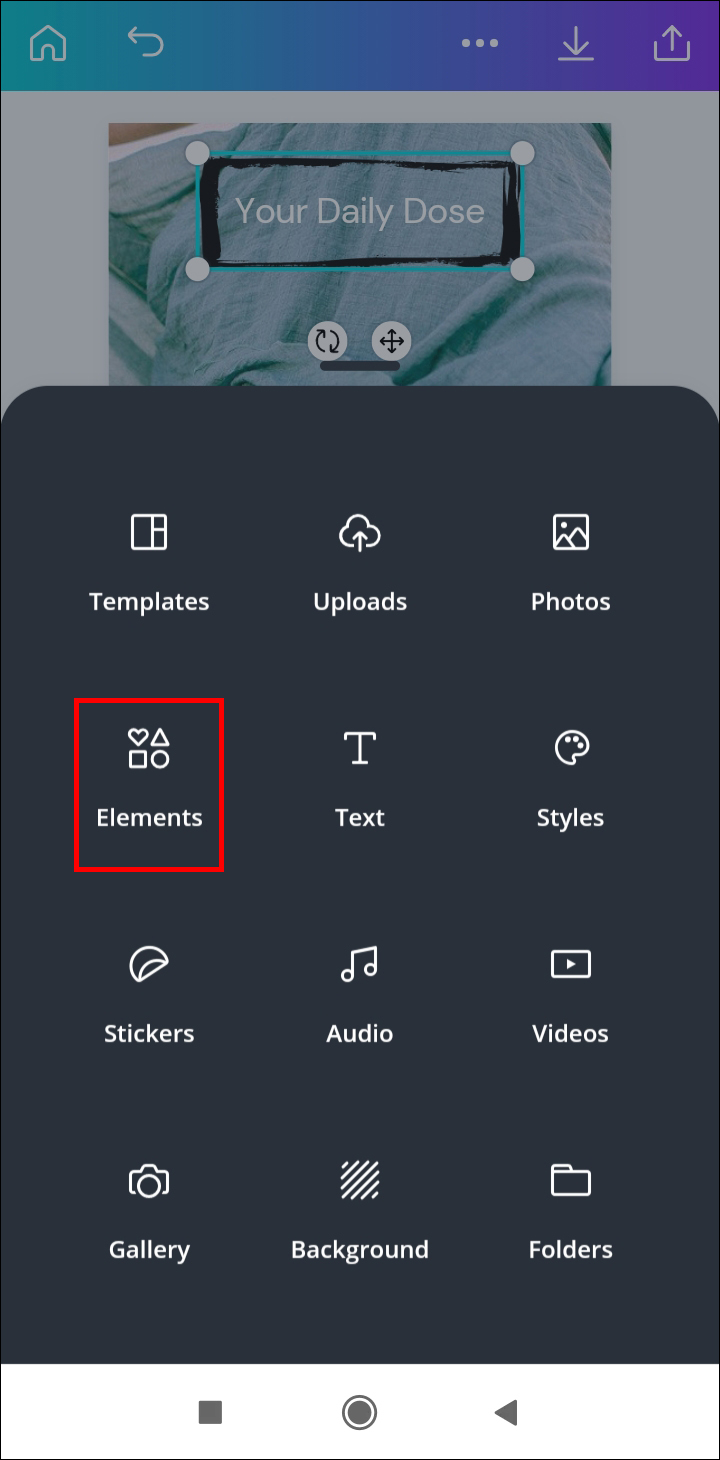Image resolution: width=720 pixels, height=1460 pixels.
Task: Go to the Canva home screen
Action: pos(48,43)
